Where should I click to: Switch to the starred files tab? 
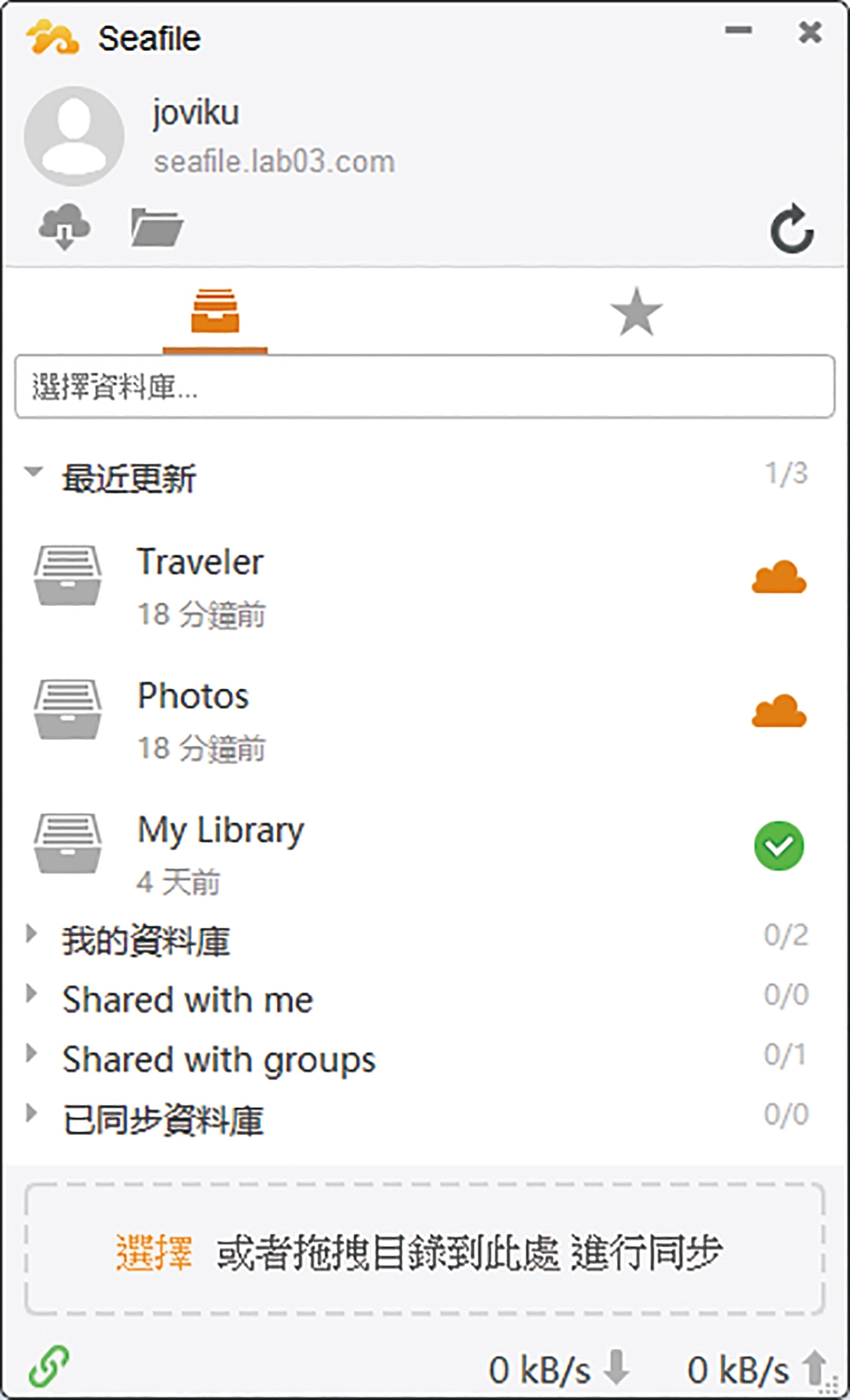[636, 312]
